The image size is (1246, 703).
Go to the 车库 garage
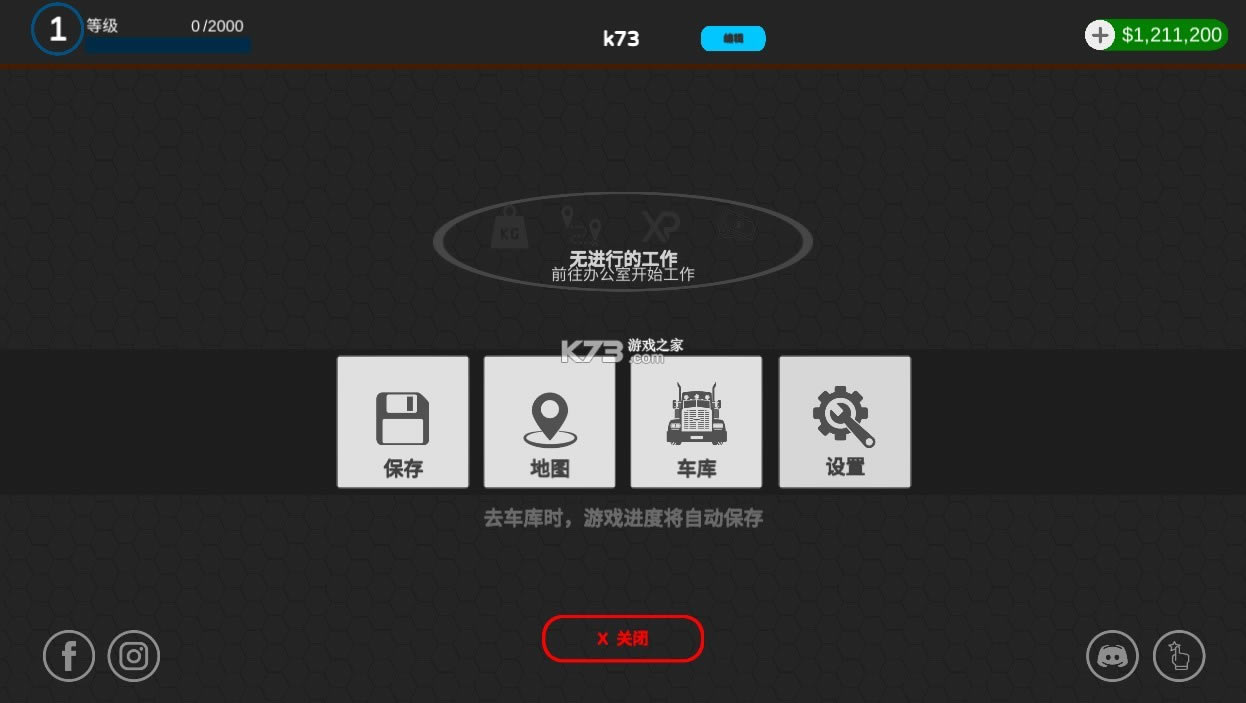click(x=696, y=422)
